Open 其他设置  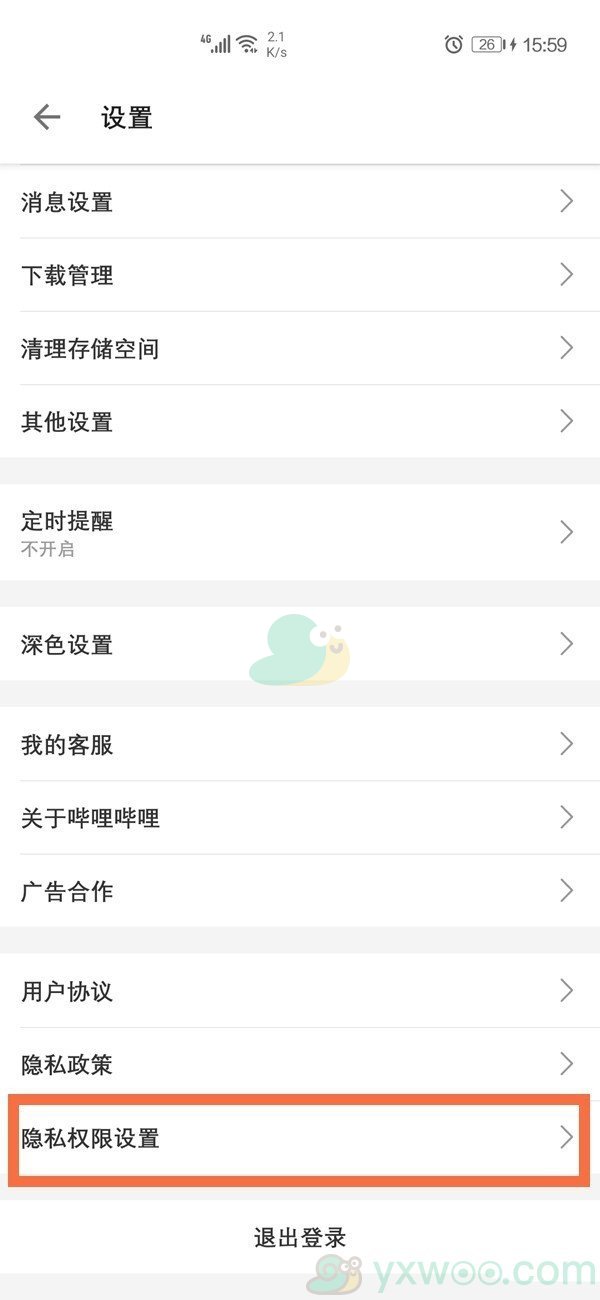300,421
